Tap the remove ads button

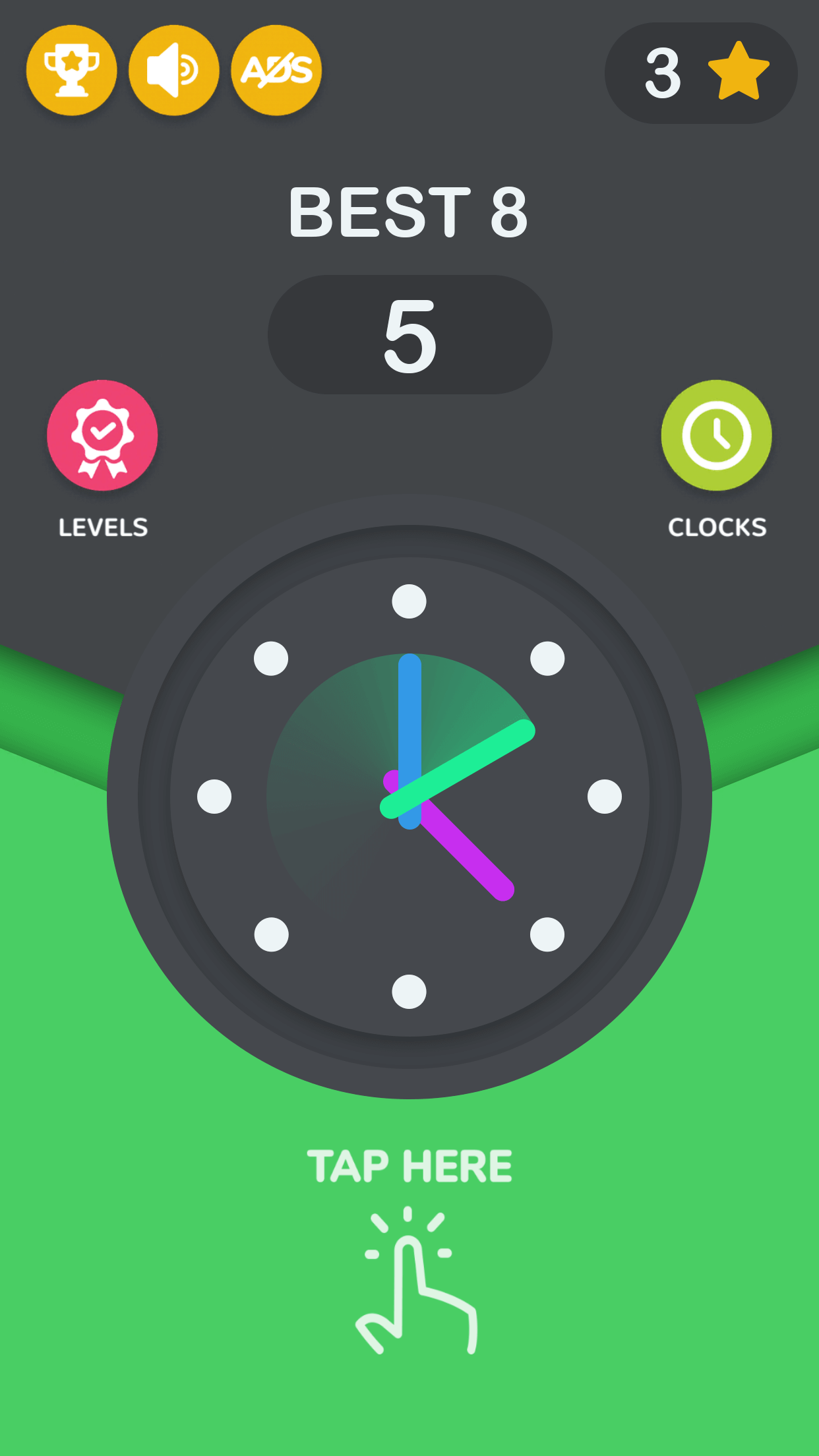click(x=276, y=71)
